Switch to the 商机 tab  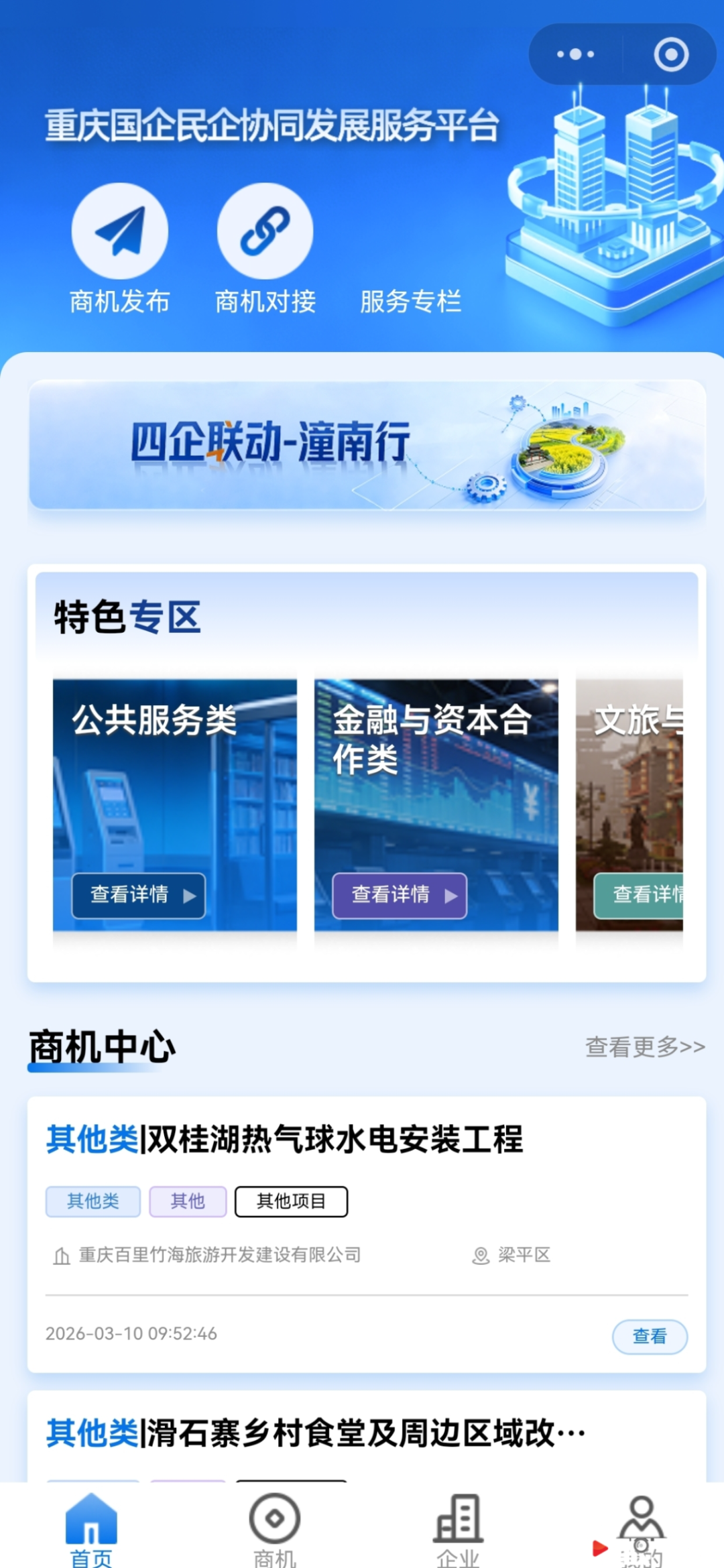pyautogui.click(x=275, y=1530)
